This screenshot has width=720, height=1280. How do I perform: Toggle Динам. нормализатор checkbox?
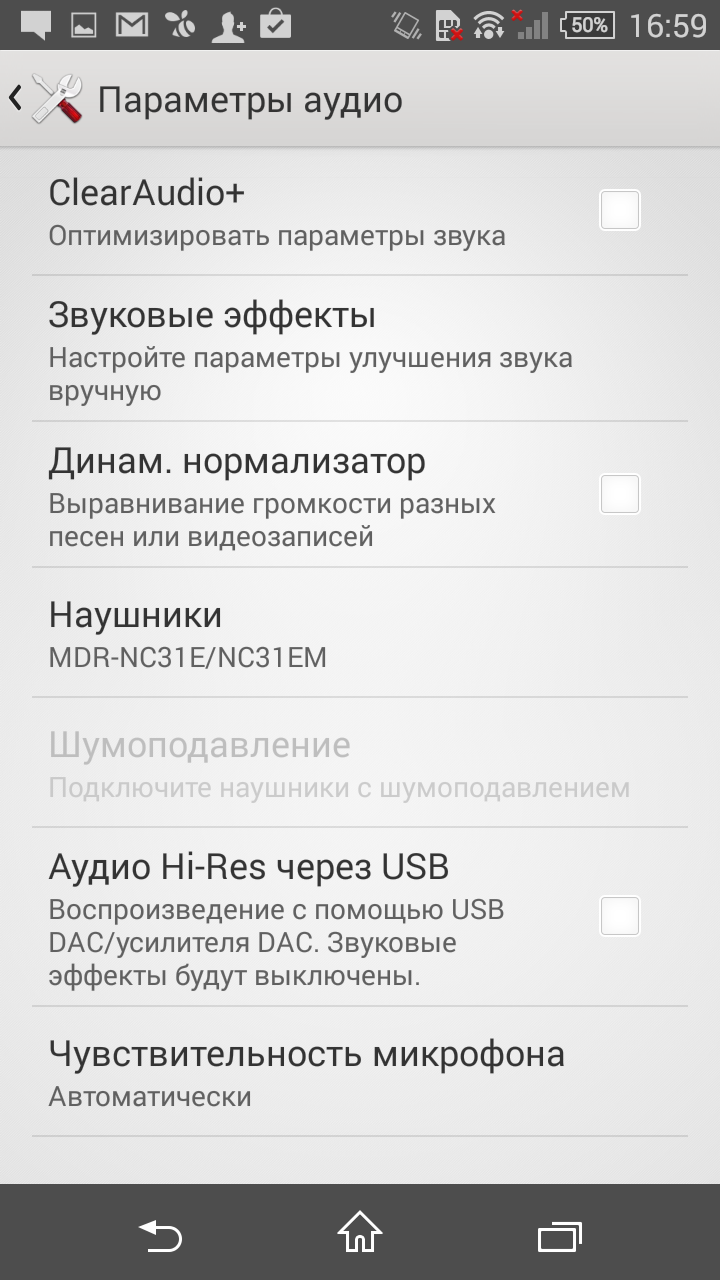tap(619, 494)
